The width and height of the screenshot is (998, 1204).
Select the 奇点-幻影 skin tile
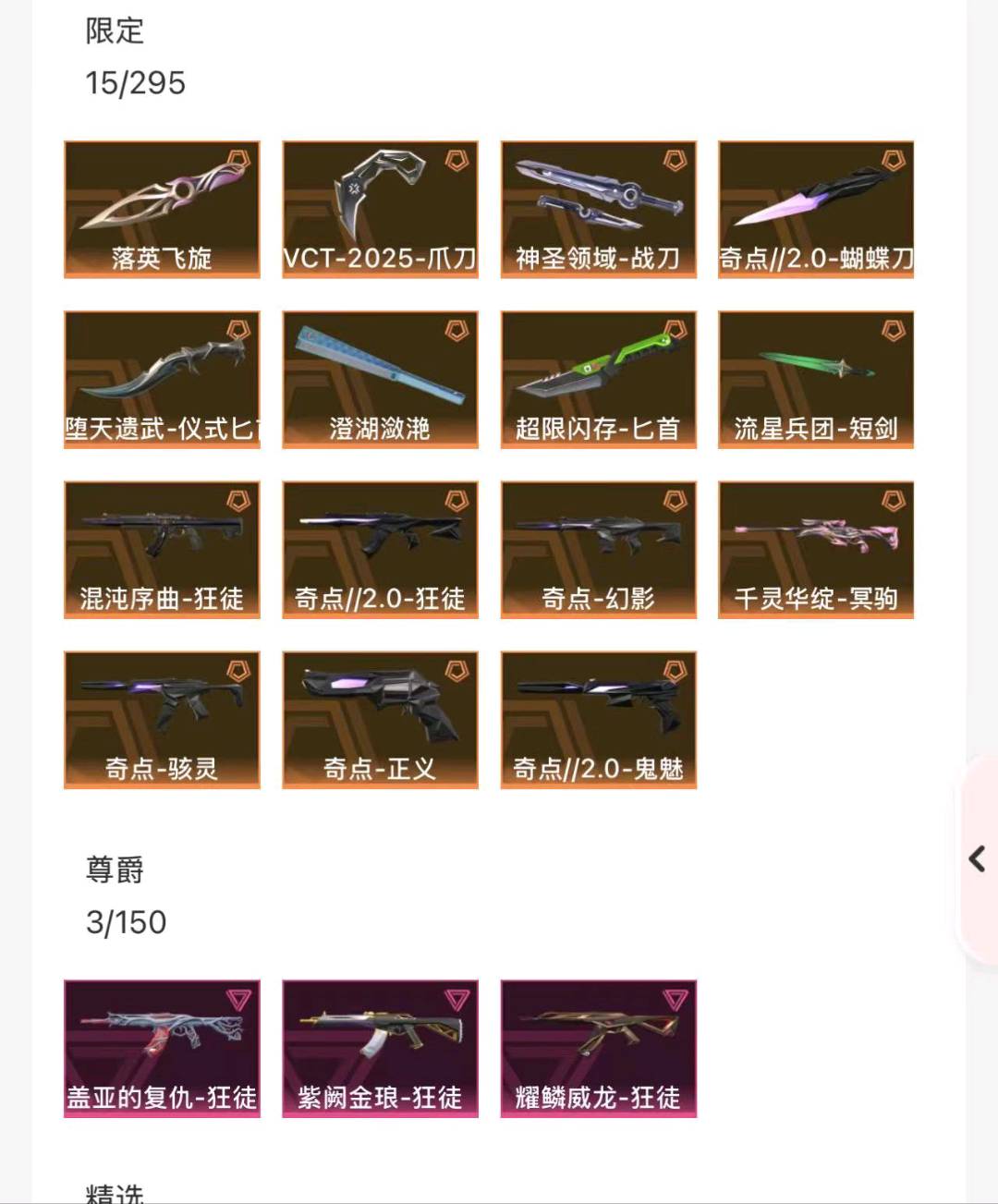[598, 549]
